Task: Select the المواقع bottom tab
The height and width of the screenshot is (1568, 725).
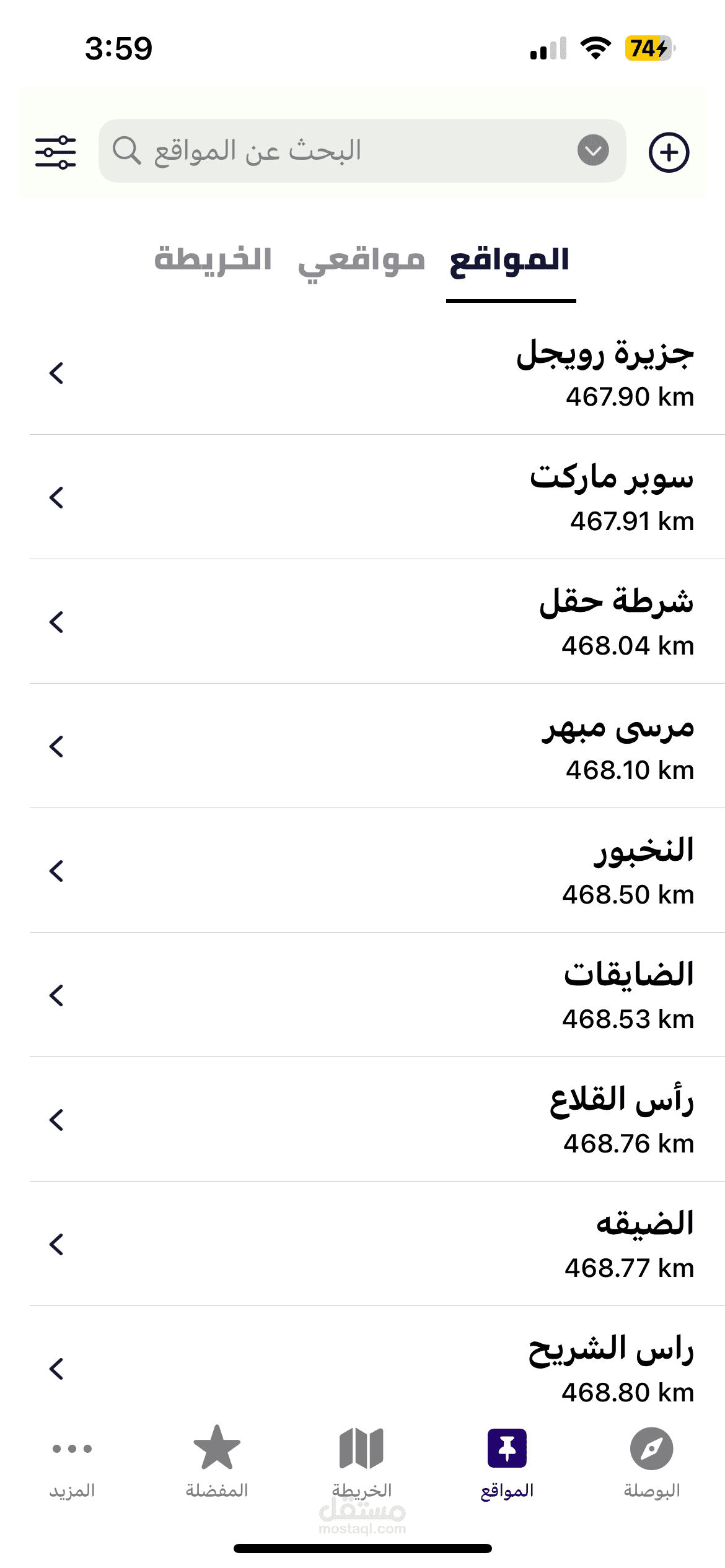Action: pos(507,1461)
